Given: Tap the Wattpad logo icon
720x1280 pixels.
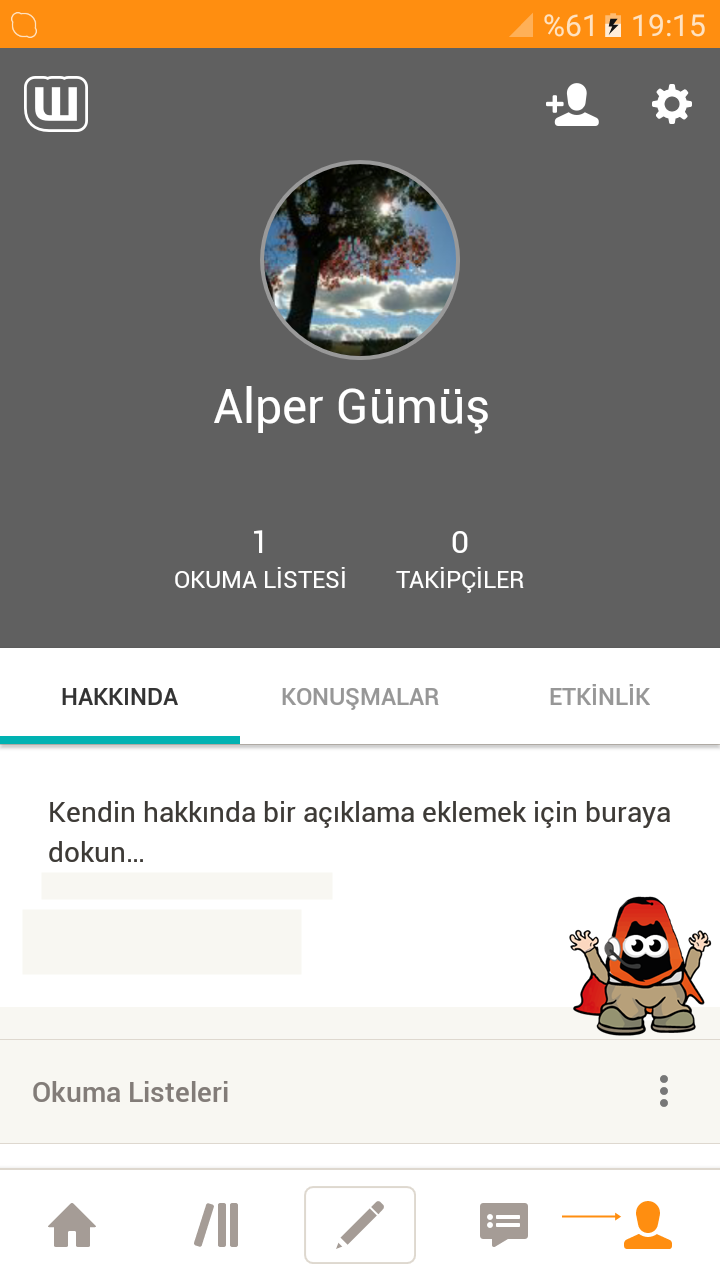Looking at the screenshot, I should [56, 104].
